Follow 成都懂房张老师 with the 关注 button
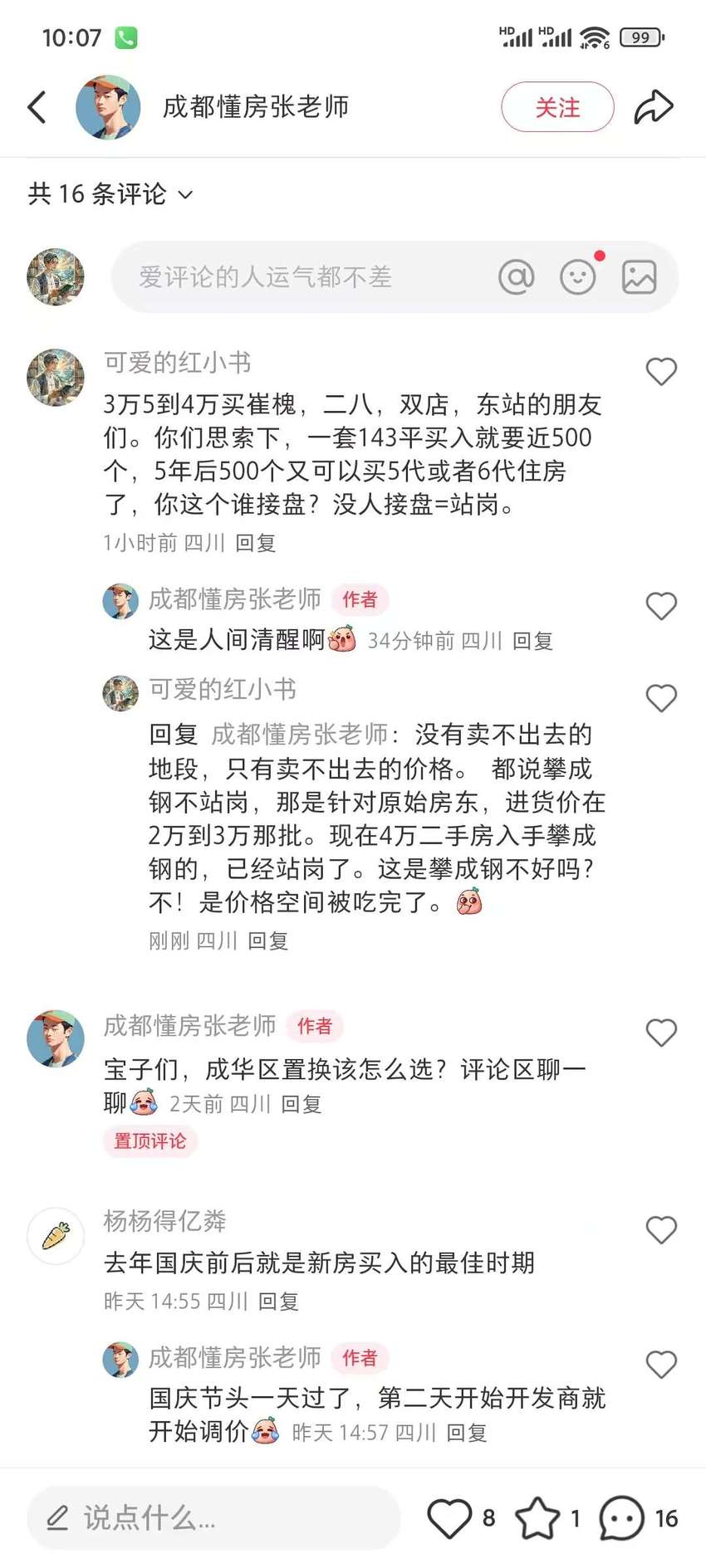Screen dimensions: 706x1568 (557, 107)
